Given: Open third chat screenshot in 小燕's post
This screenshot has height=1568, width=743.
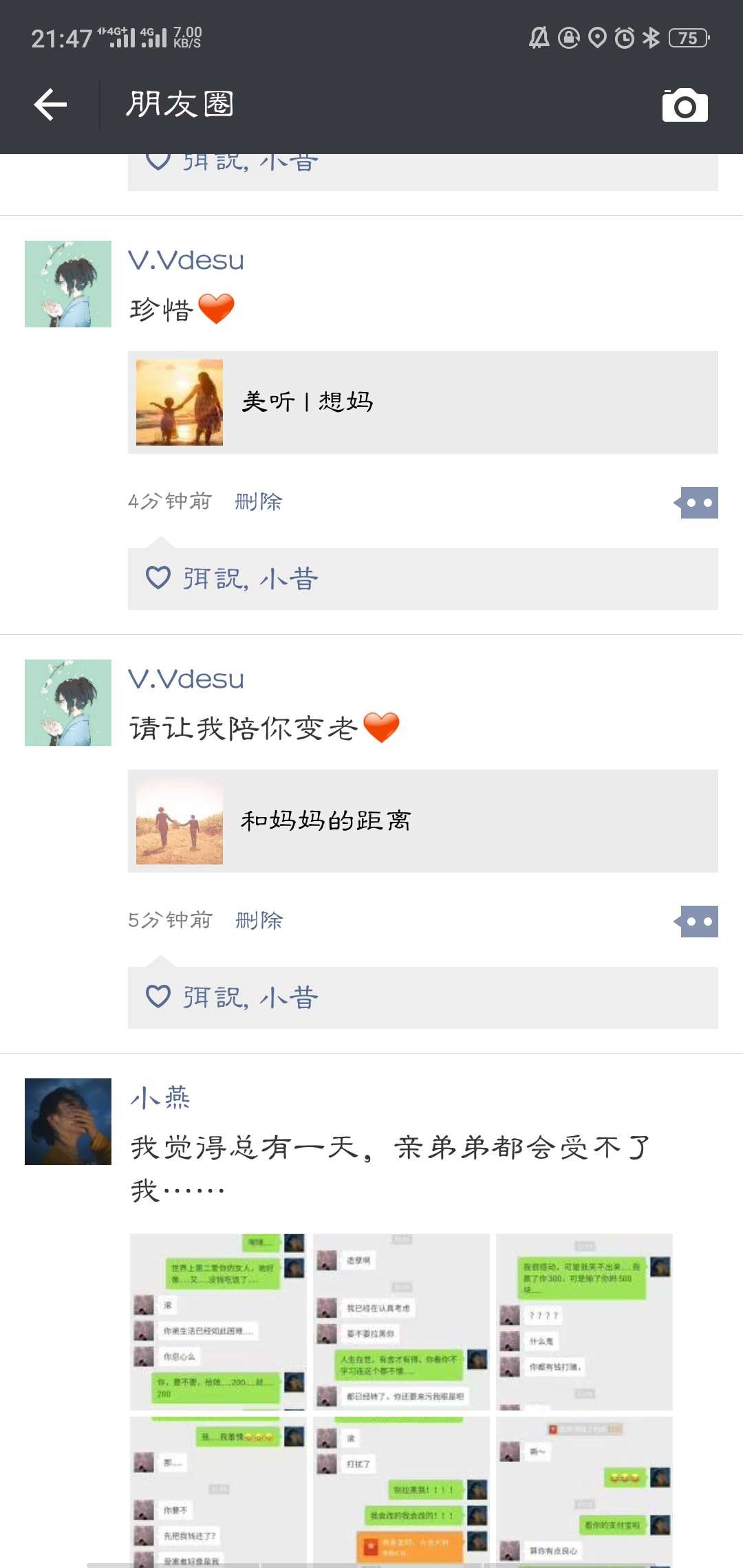Looking at the screenshot, I should tap(584, 1321).
